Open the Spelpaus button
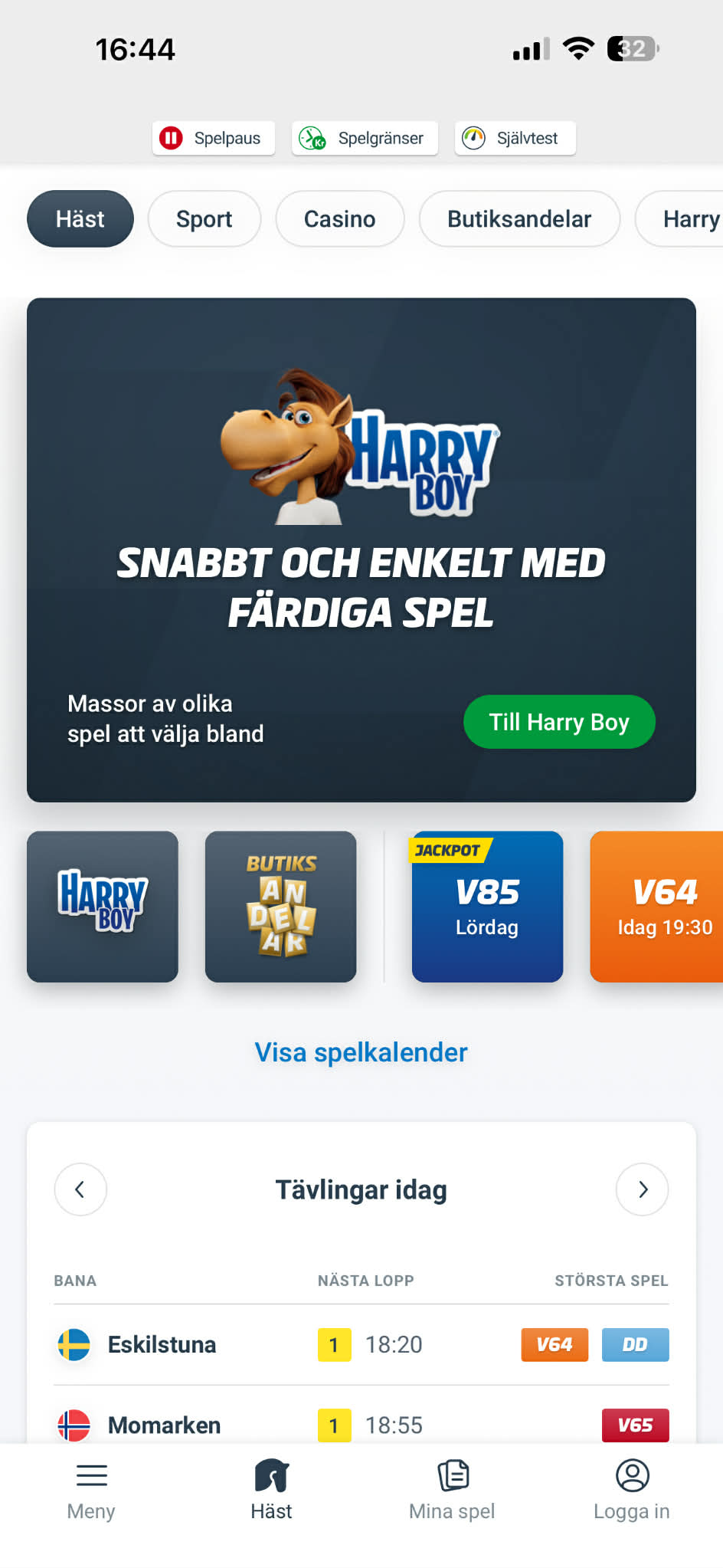This screenshot has width=723, height=1568. (213, 138)
